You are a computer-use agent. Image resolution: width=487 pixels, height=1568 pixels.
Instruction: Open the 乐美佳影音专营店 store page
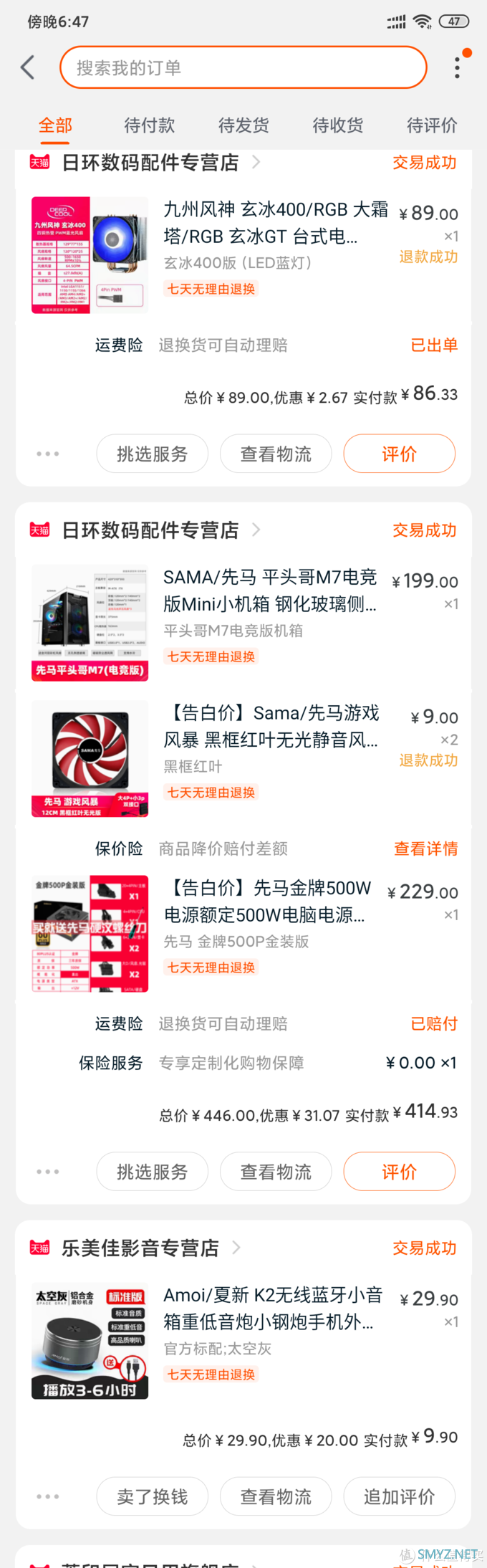click(140, 1248)
